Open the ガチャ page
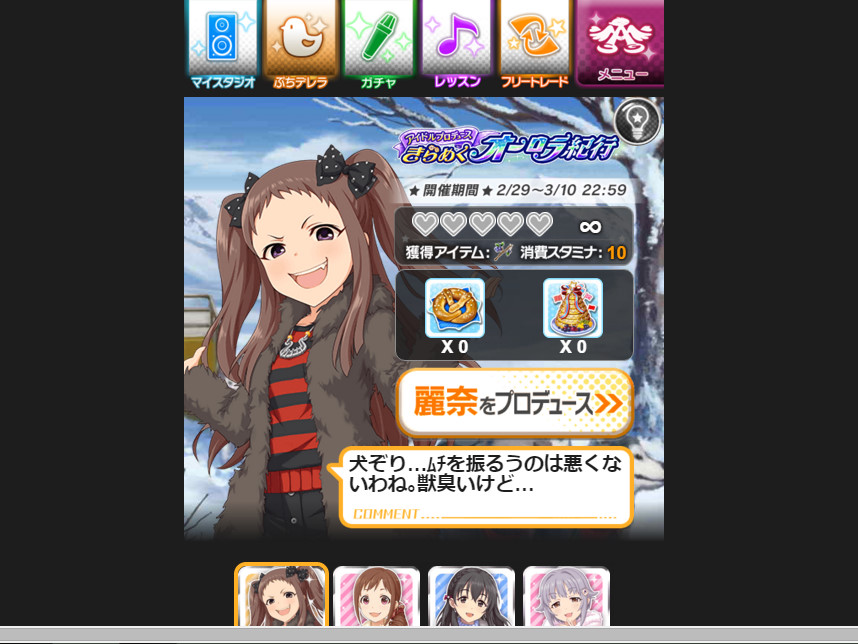858x644 pixels. (x=379, y=44)
